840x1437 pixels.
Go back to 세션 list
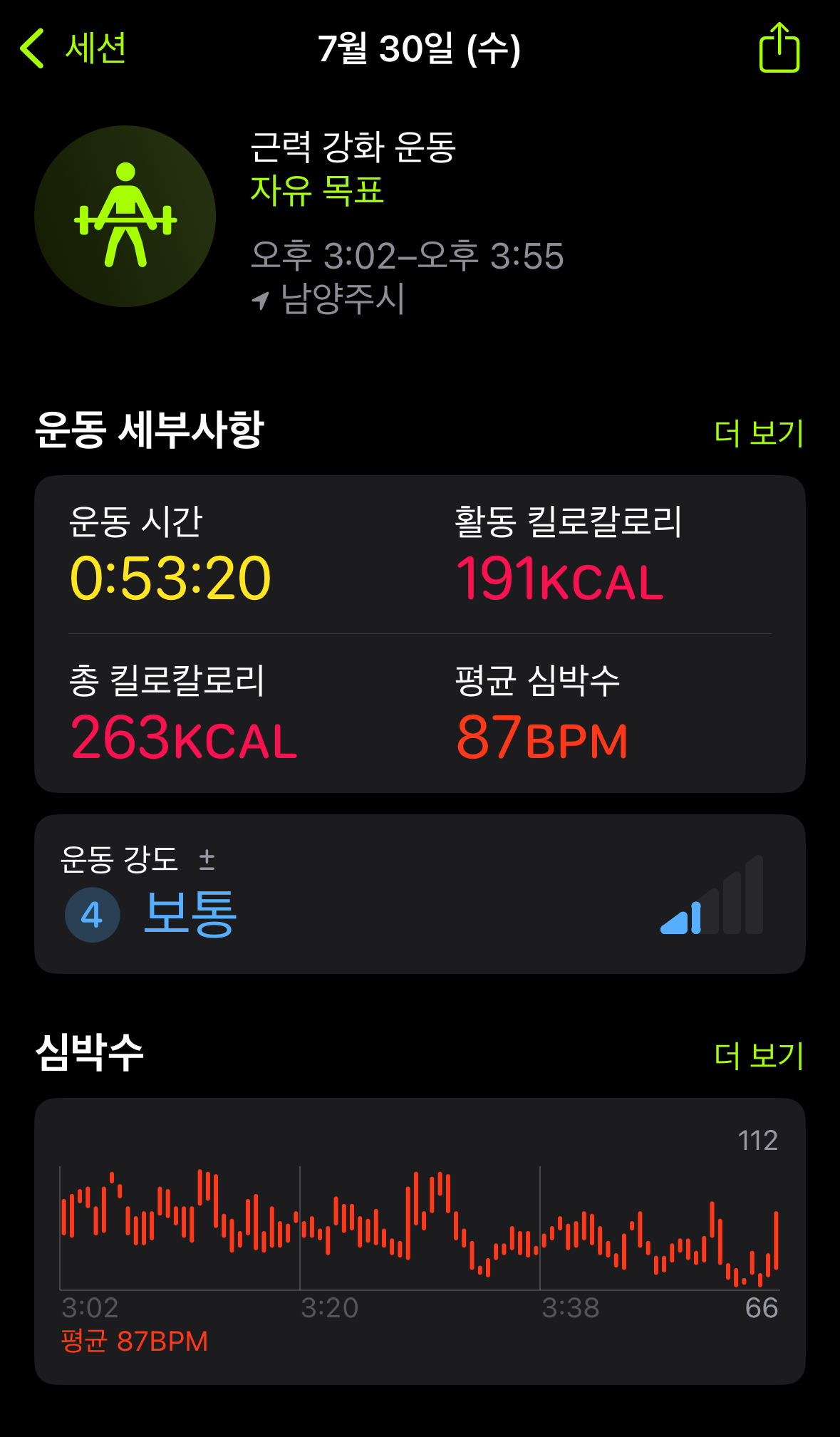[73, 48]
